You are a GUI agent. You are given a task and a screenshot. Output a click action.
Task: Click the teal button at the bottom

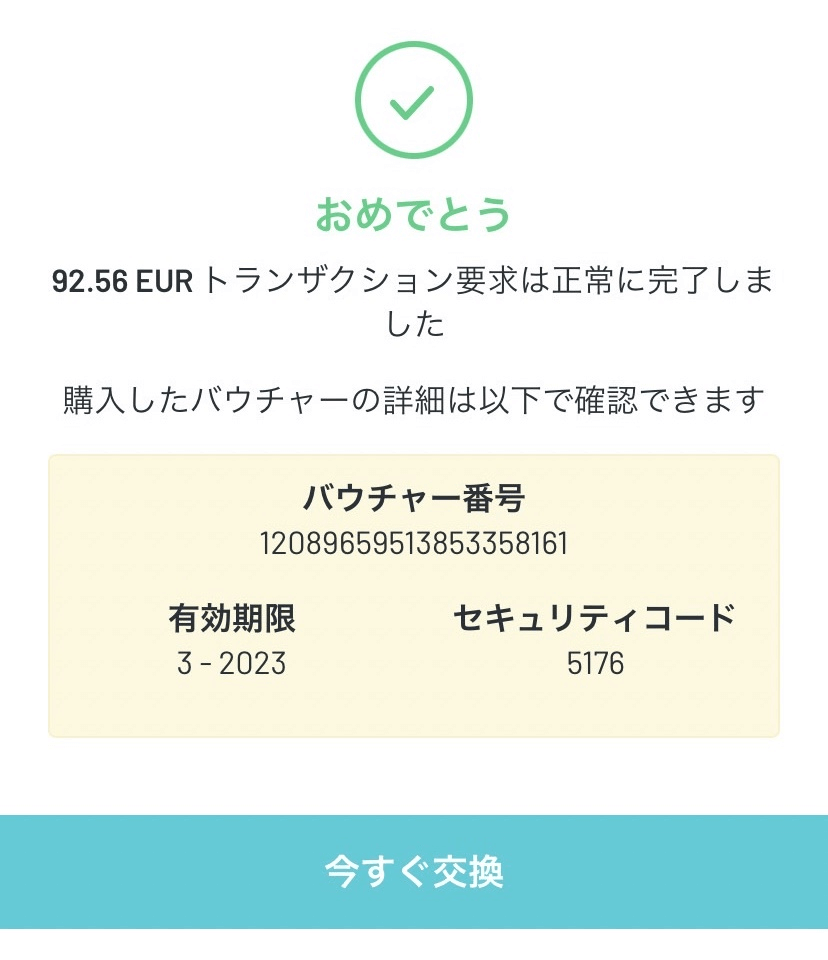coord(414,874)
